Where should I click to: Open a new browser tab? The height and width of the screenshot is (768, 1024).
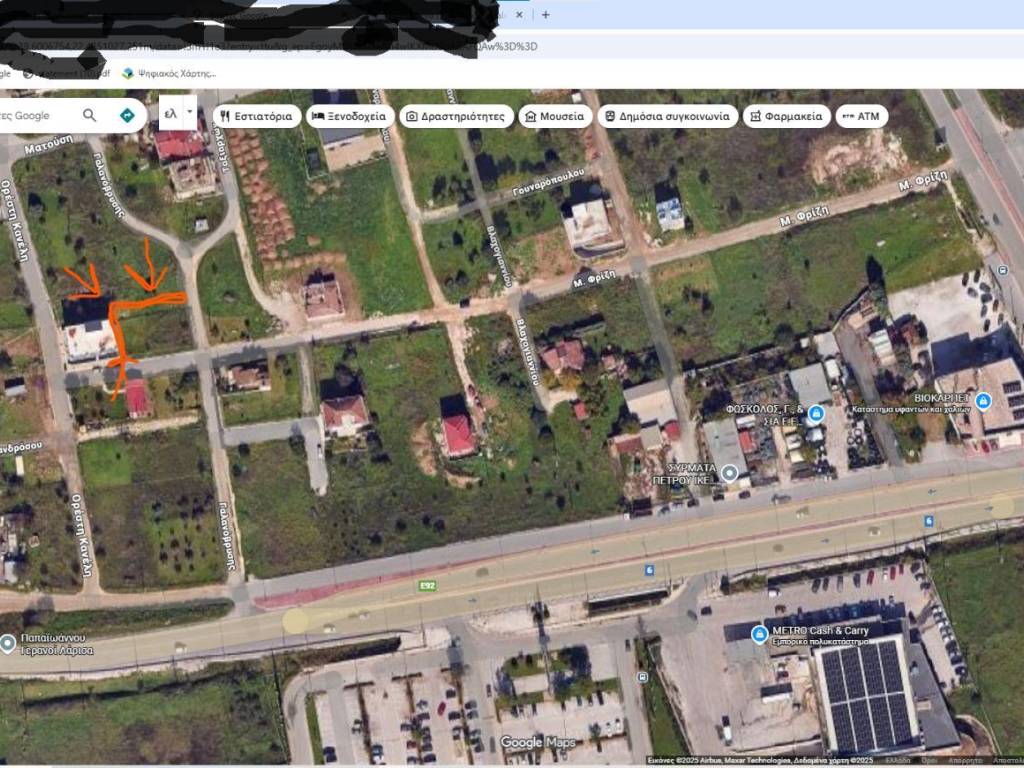coord(546,15)
